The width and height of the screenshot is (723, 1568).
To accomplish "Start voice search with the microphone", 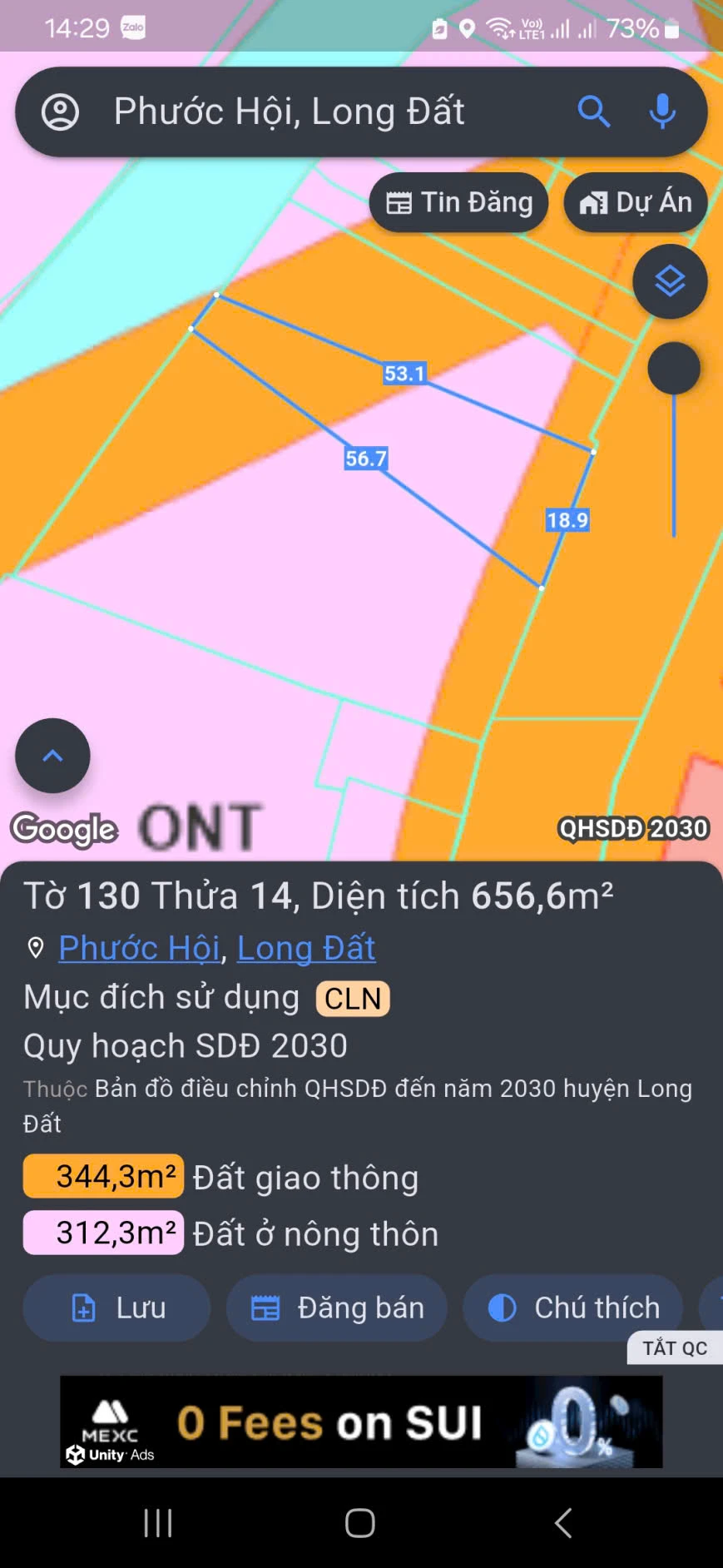I will tap(662, 112).
